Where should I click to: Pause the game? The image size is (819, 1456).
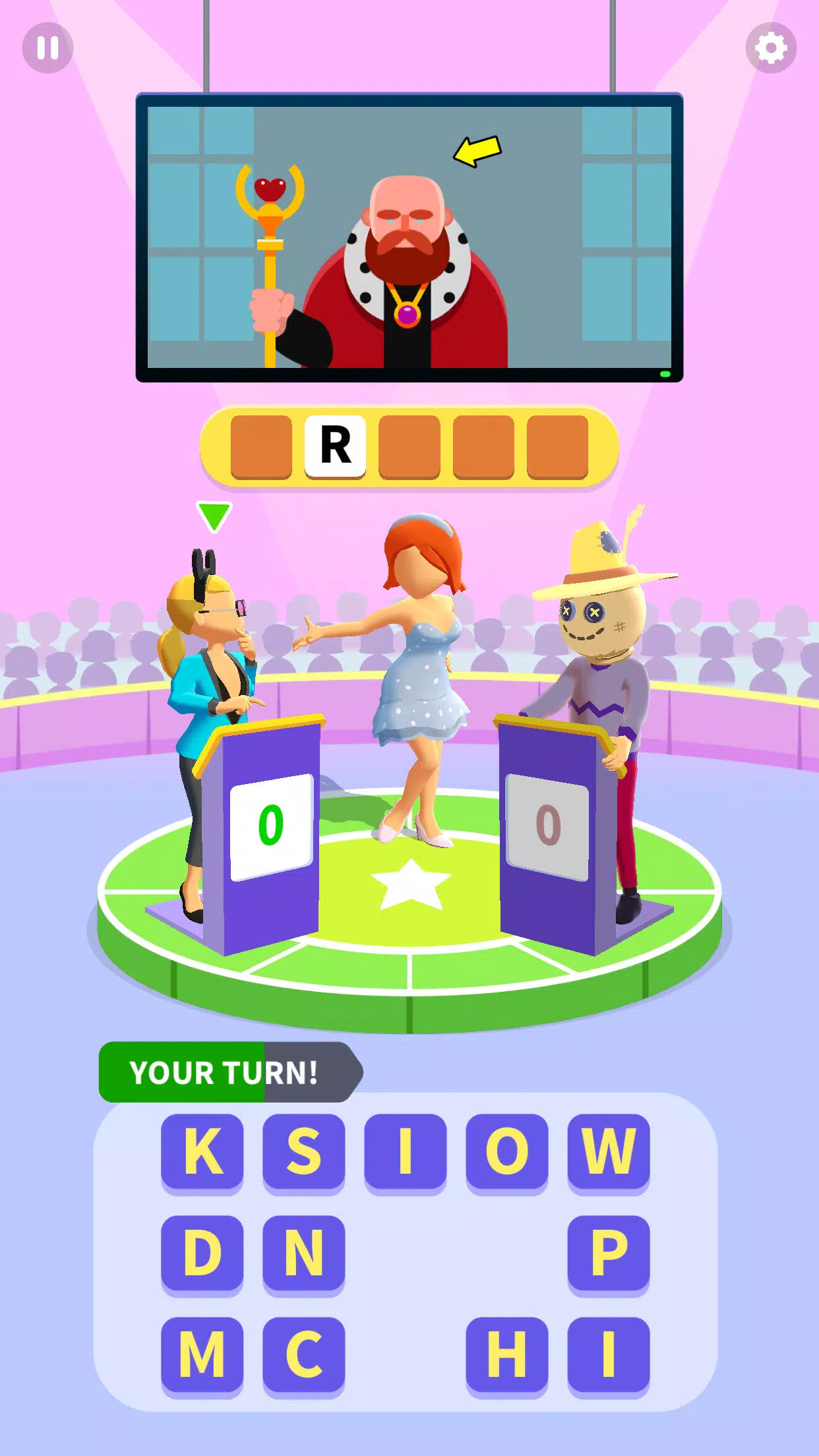(47, 47)
